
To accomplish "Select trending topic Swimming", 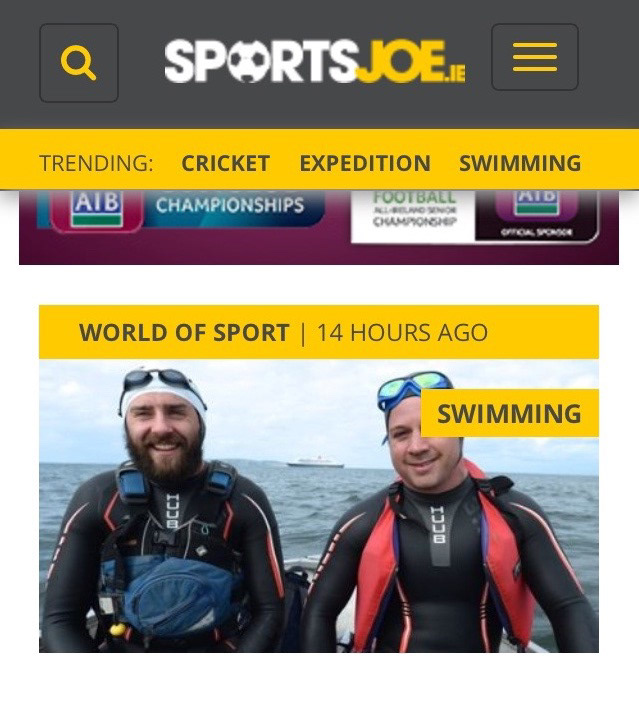I will pyautogui.click(x=520, y=163).
